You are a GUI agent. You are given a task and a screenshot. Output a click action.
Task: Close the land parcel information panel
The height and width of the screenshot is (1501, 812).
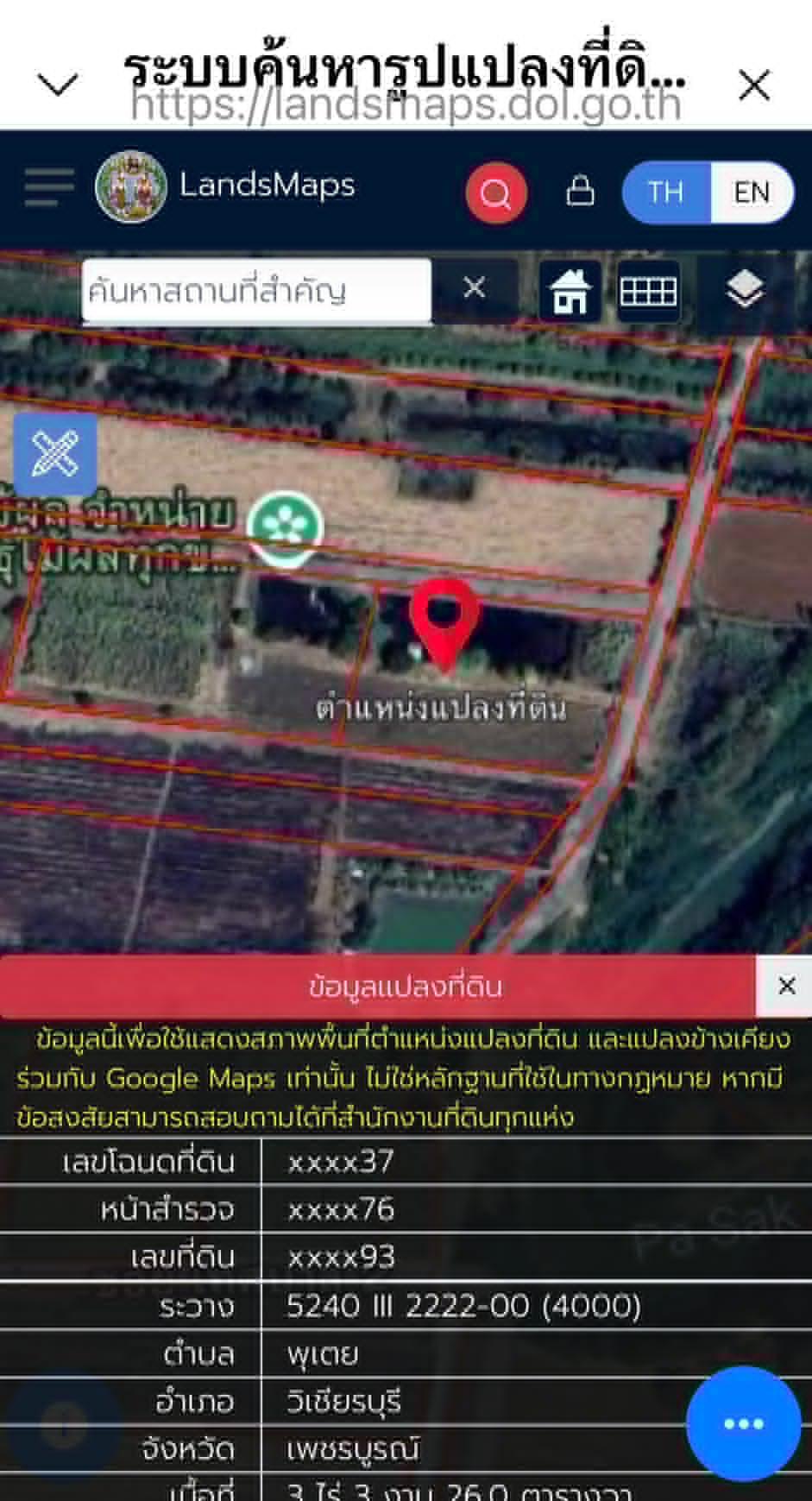(785, 986)
